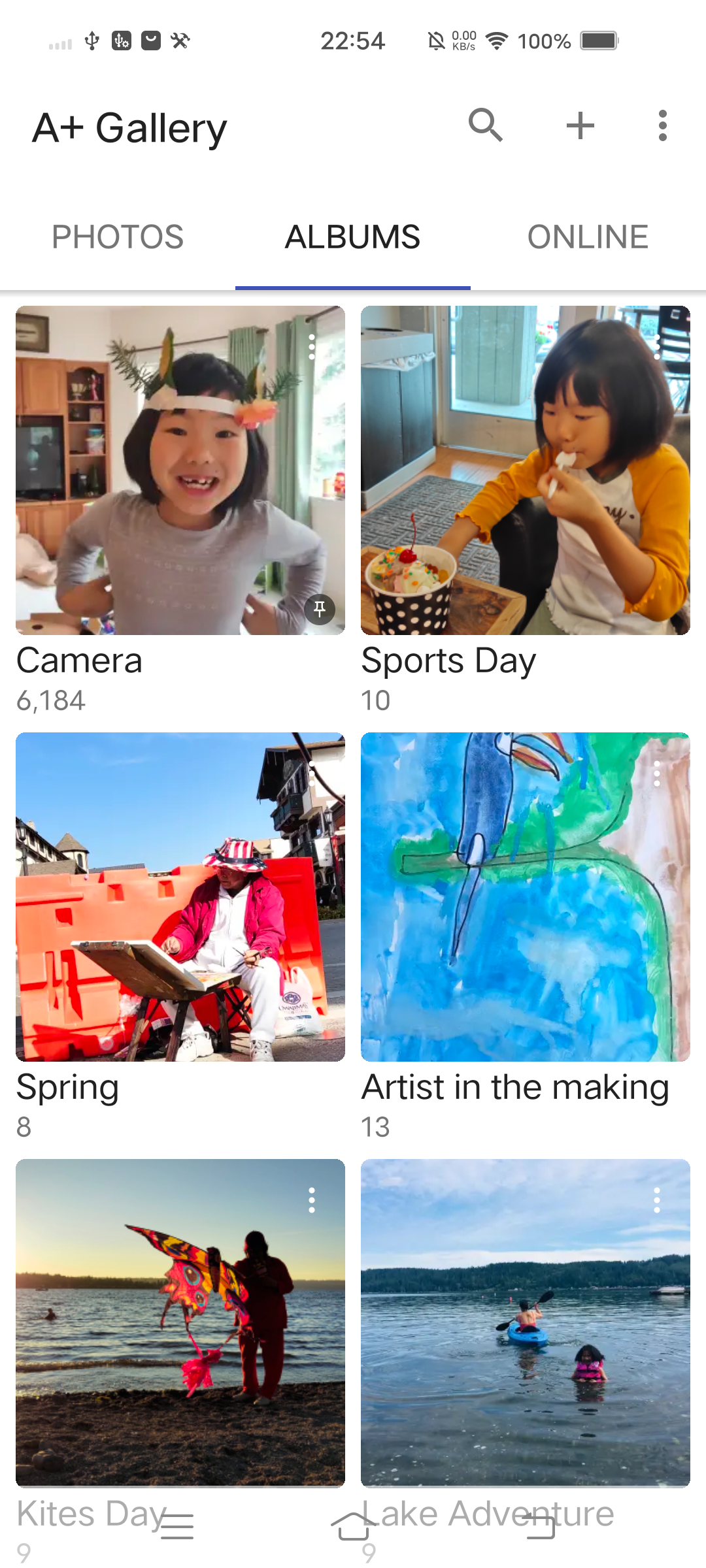
Task: Open the Sports Day album
Action: (x=525, y=470)
